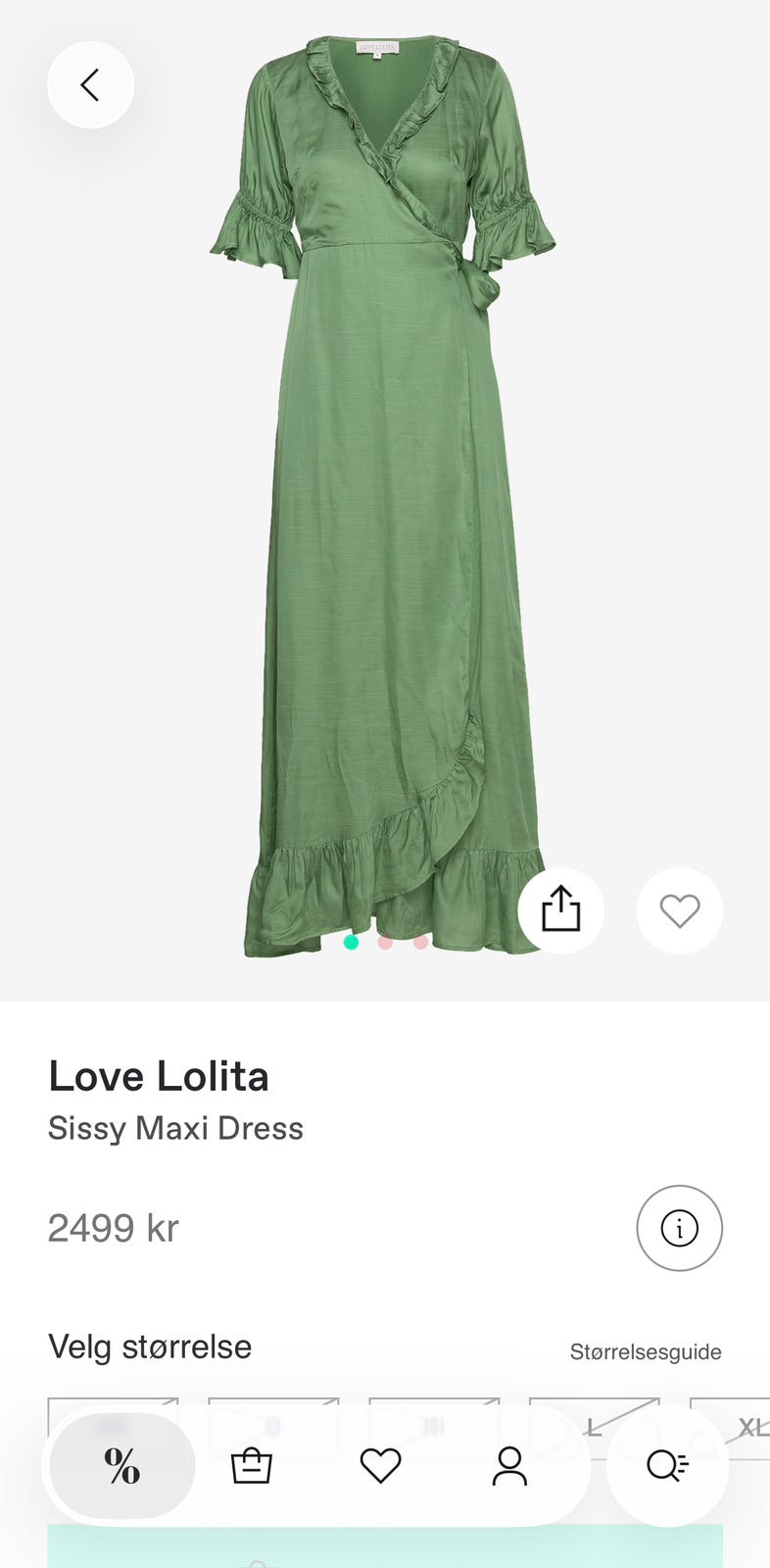The image size is (770, 1568).
Task: Open the product info icon
Action: (680, 1228)
